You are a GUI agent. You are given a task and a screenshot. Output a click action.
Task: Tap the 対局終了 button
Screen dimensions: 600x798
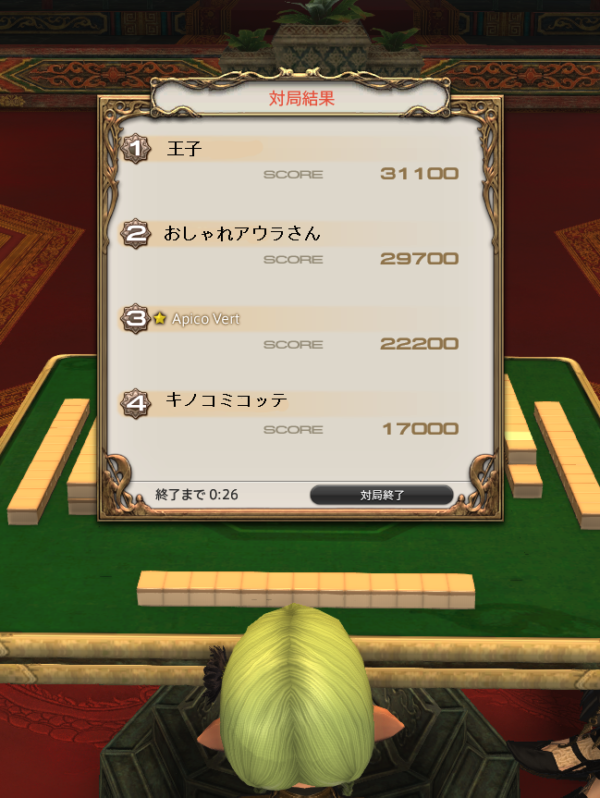coord(381,495)
